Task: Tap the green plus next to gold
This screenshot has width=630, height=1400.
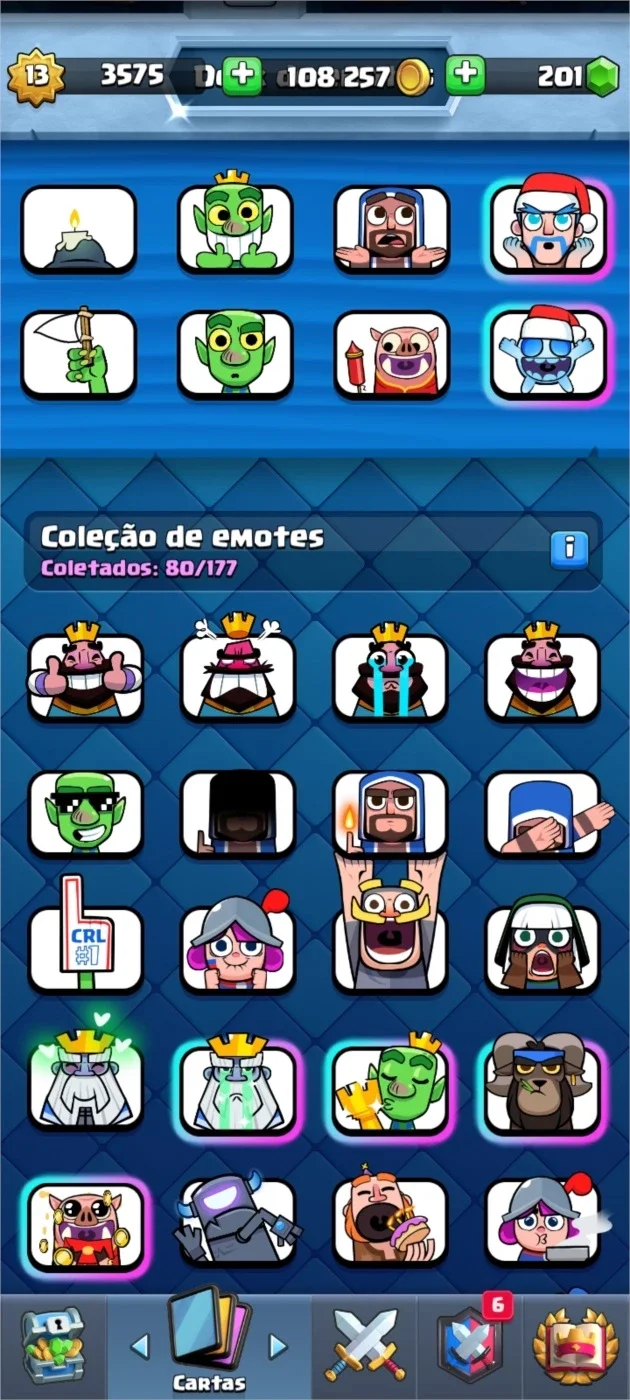Action: 465,76
